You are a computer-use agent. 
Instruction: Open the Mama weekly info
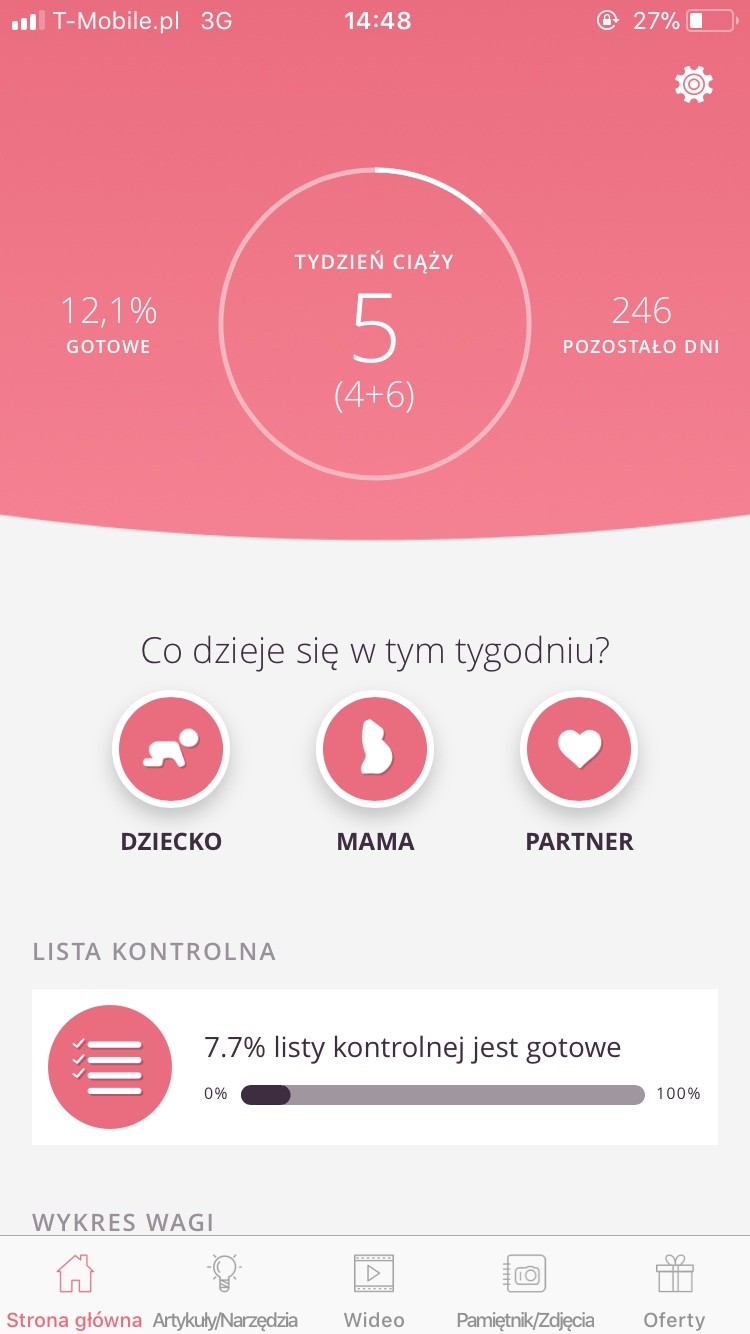click(375, 749)
